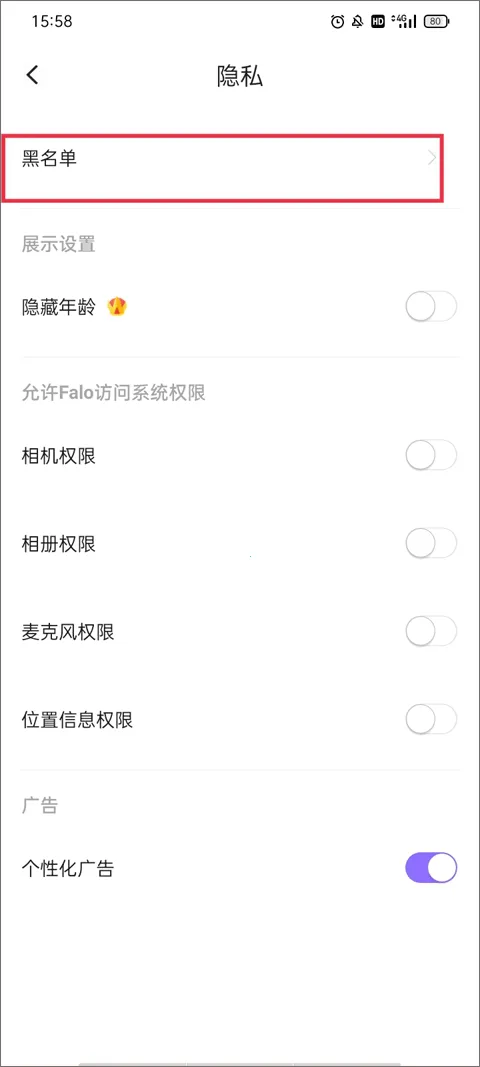Enable 相机权限 camera permission
Image resolution: width=480 pixels, height=1067 pixels.
tap(431, 455)
